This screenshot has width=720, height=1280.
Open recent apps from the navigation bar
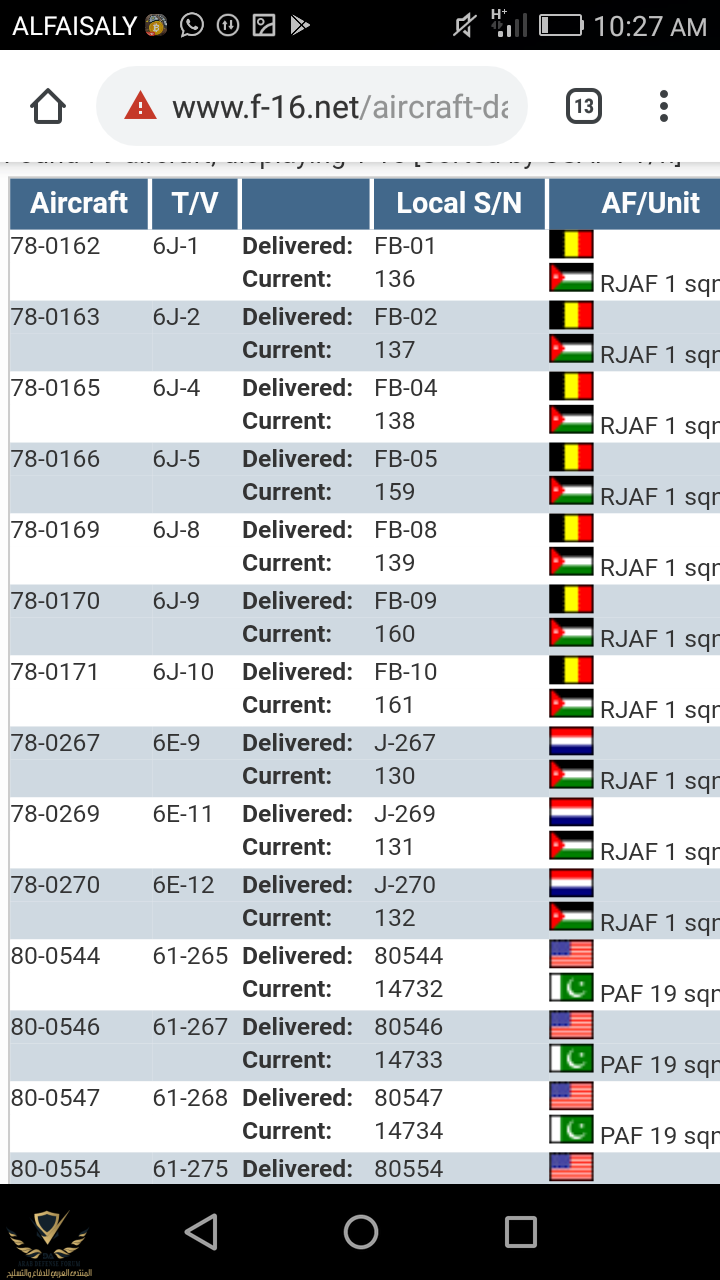point(520,1231)
